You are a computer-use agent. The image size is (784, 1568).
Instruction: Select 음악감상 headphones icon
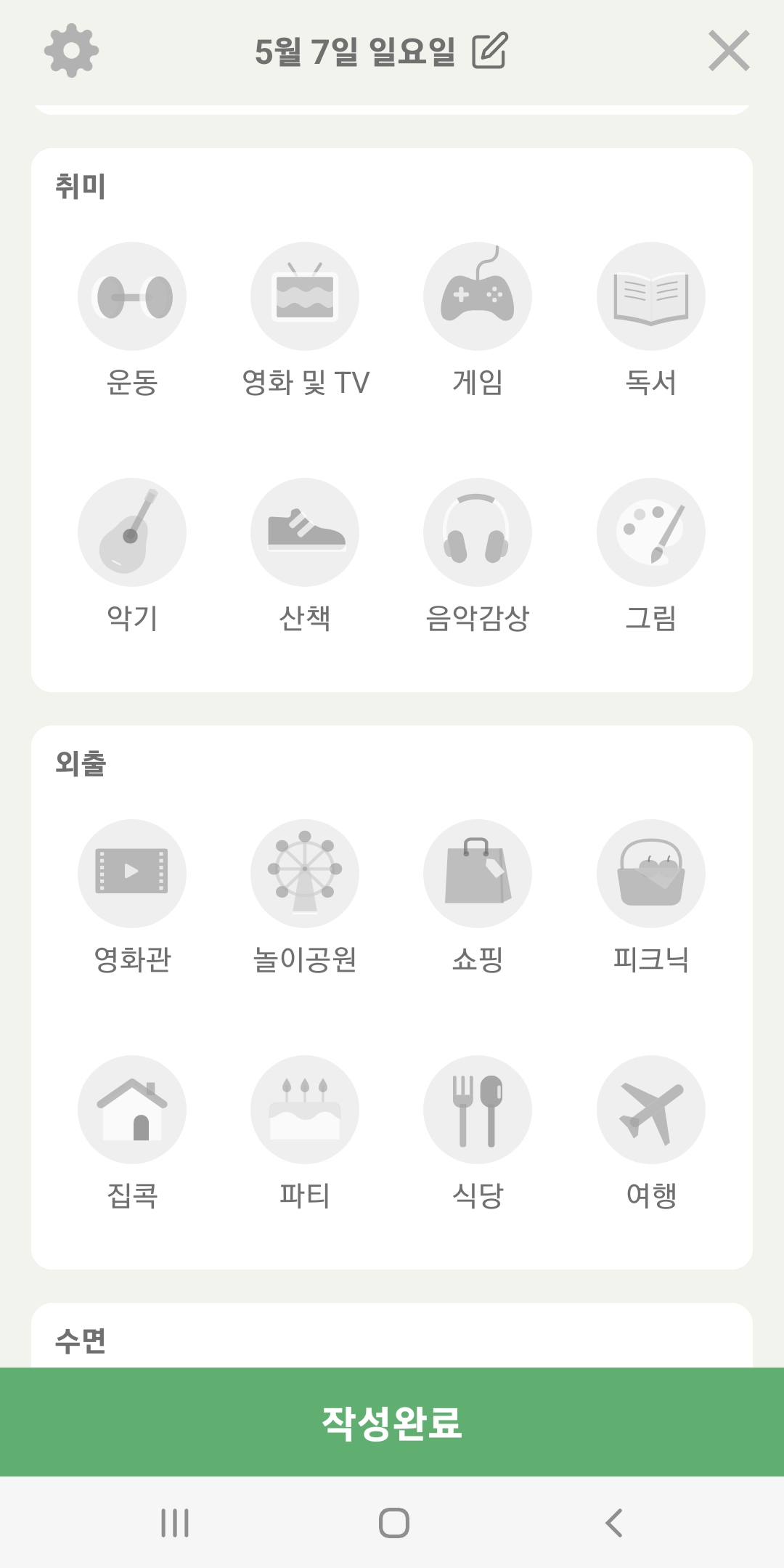pos(478,532)
